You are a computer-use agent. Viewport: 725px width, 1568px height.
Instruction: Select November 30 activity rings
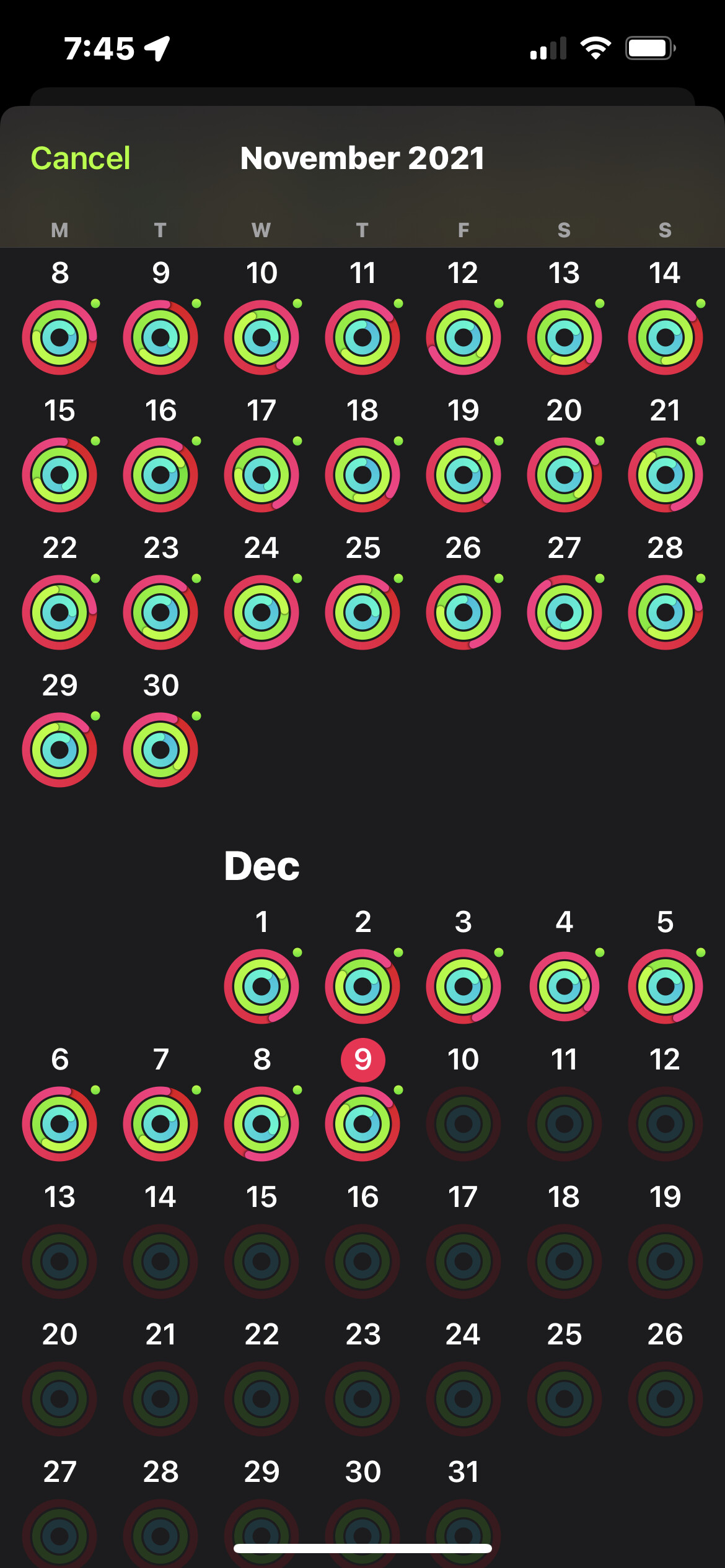click(x=160, y=749)
